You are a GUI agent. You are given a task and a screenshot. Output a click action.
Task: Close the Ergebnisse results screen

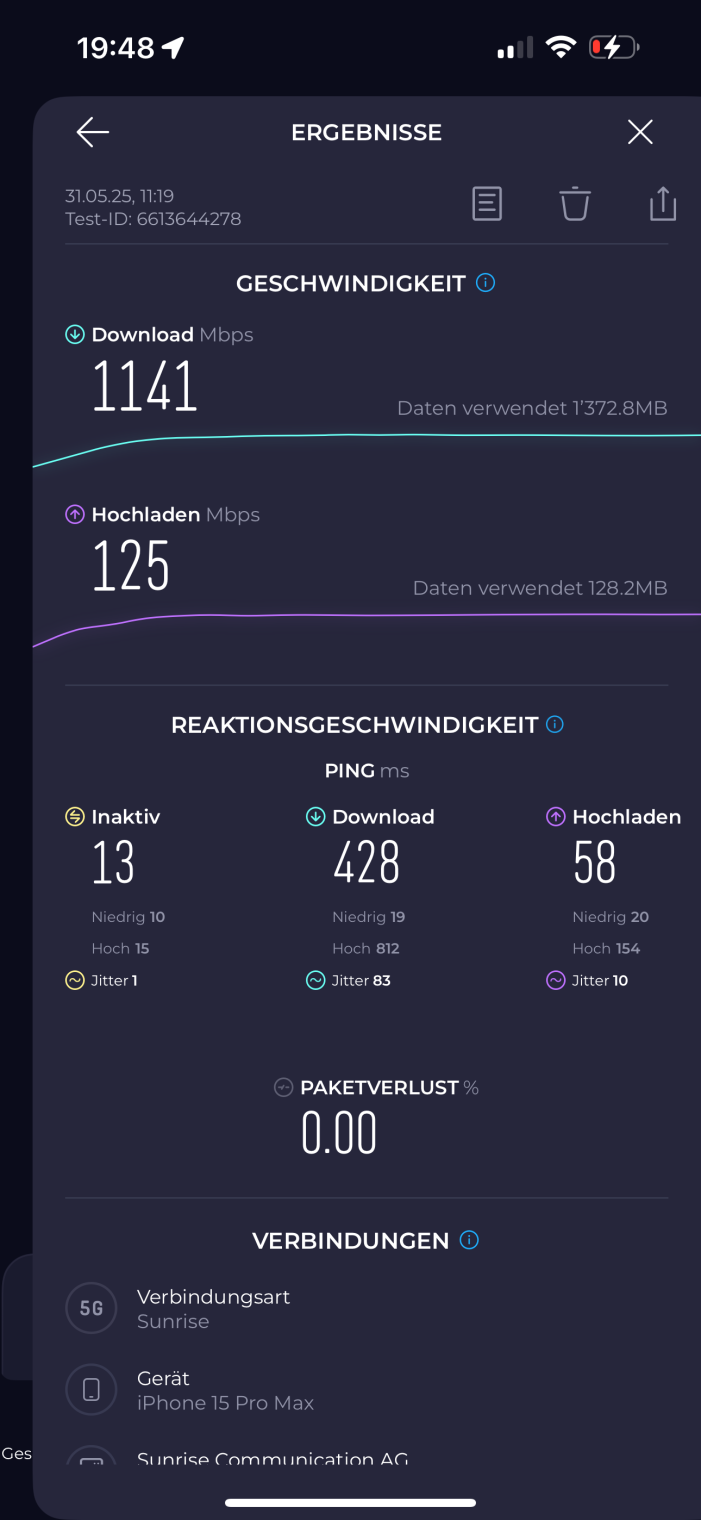point(640,132)
